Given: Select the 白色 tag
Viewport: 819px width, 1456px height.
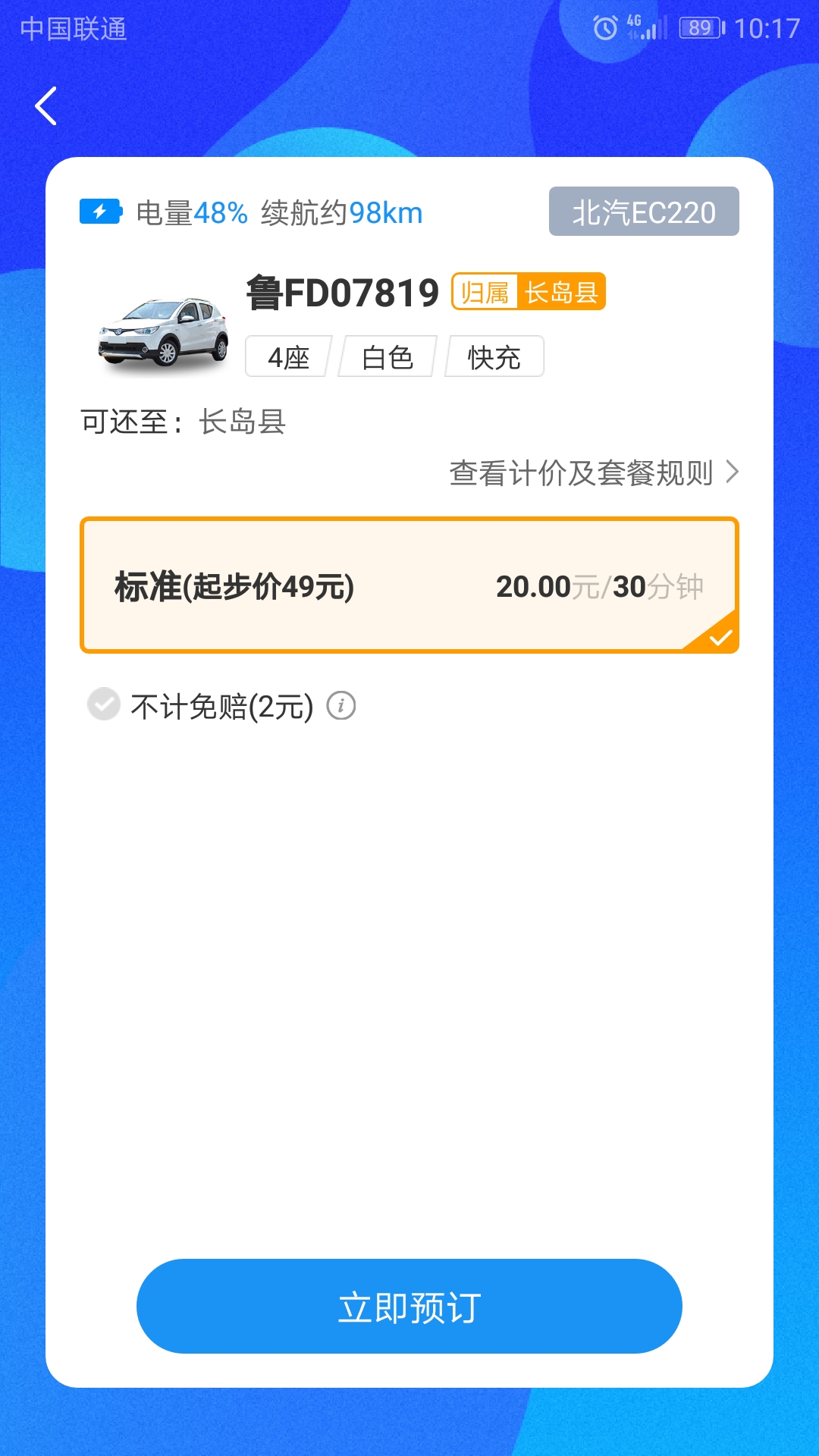Looking at the screenshot, I should pyautogui.click(x=387, y=356).
